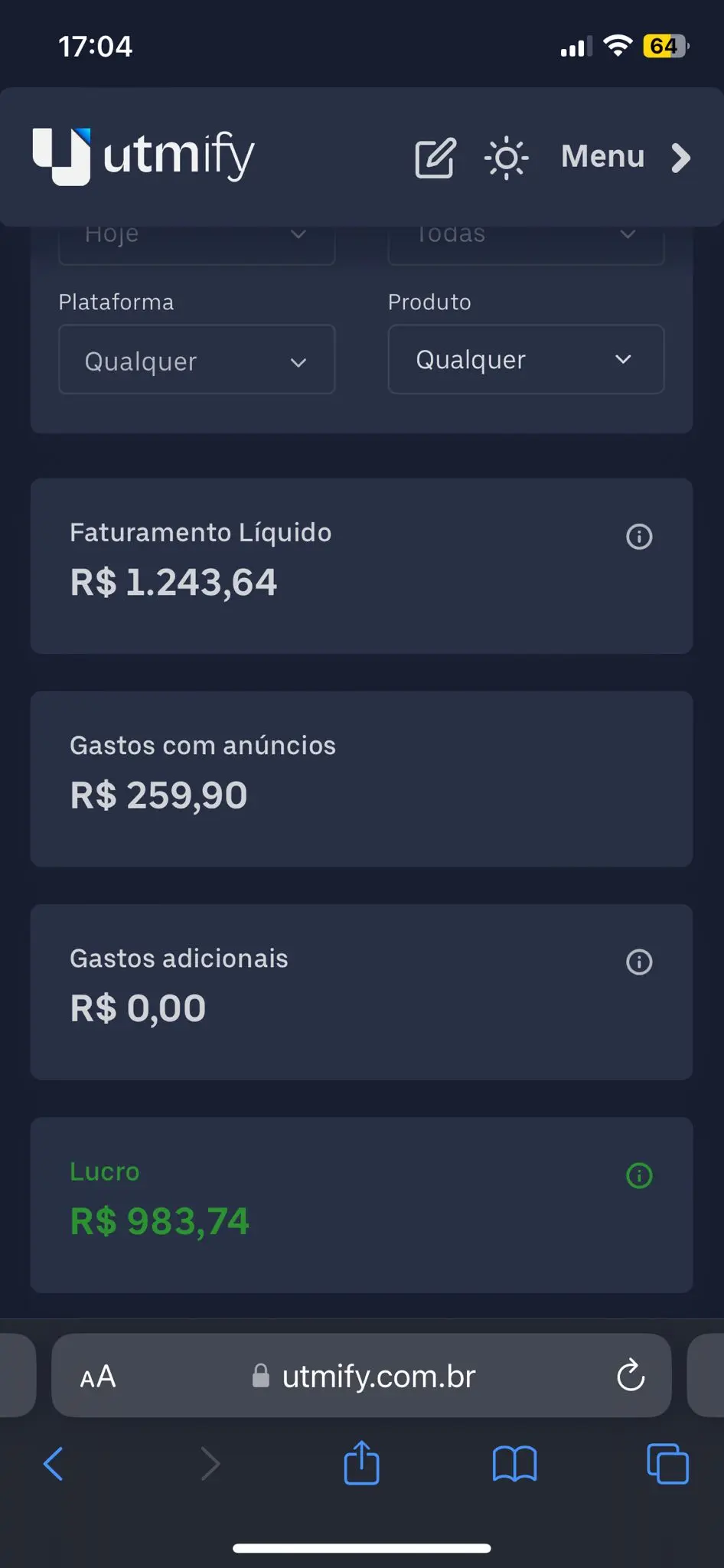Open the tab switcher icon
The image size is (724, 1568).
tap(667, 1463)
